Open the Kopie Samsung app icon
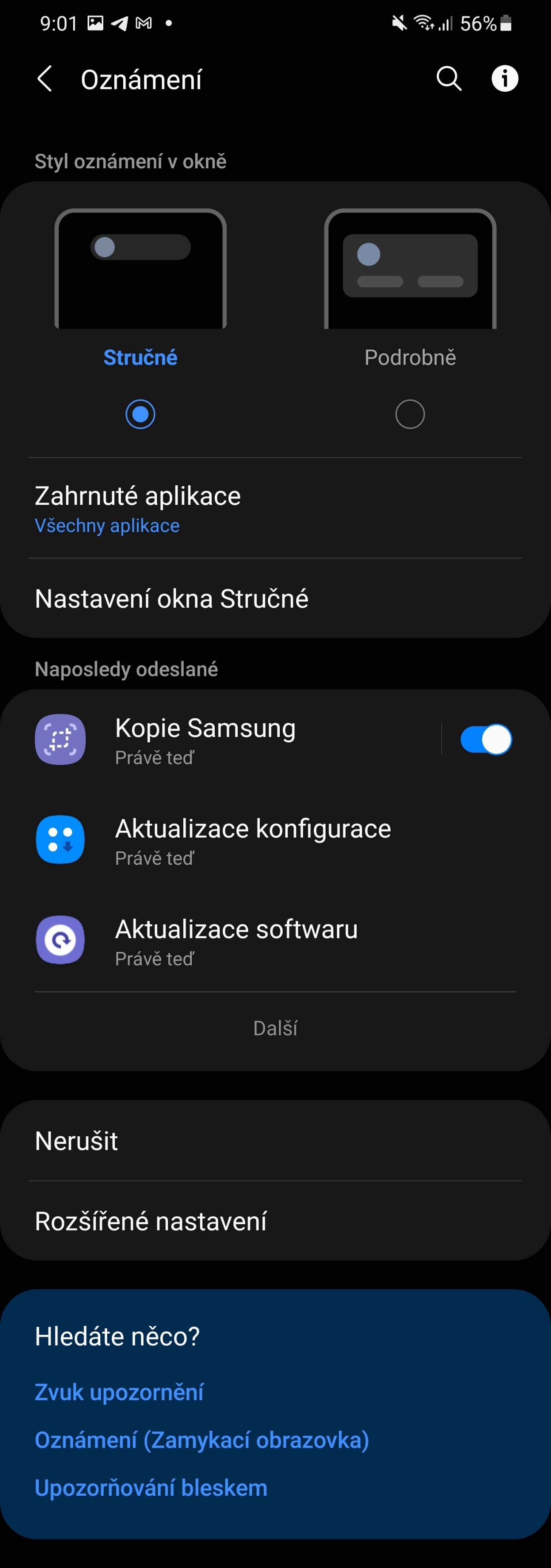 [x=60, y=739]
